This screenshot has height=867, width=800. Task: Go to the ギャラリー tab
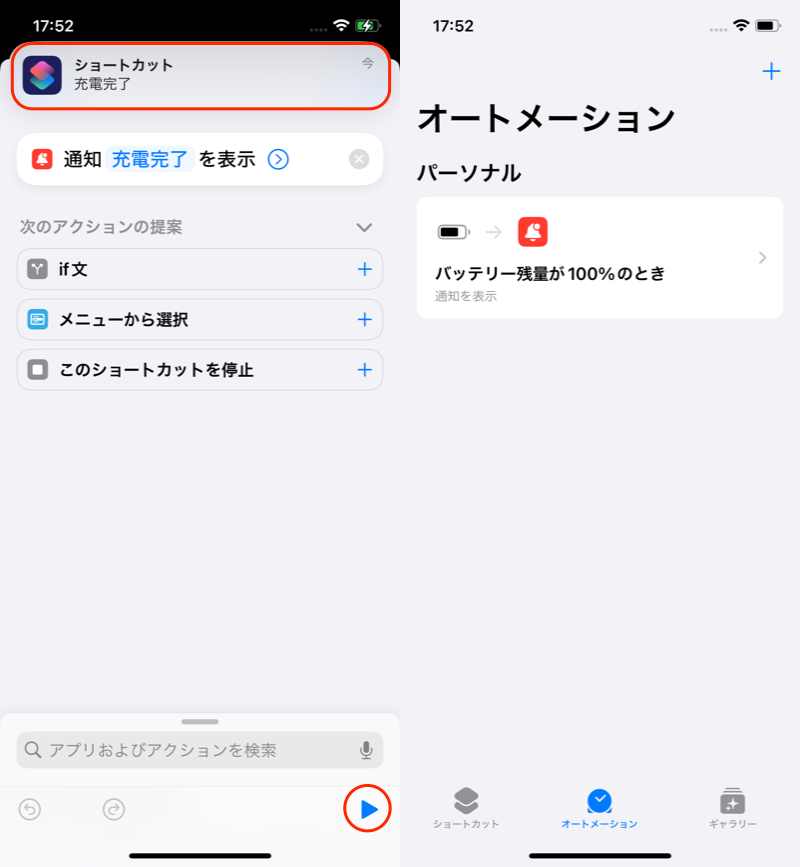(x=733, y=808)
